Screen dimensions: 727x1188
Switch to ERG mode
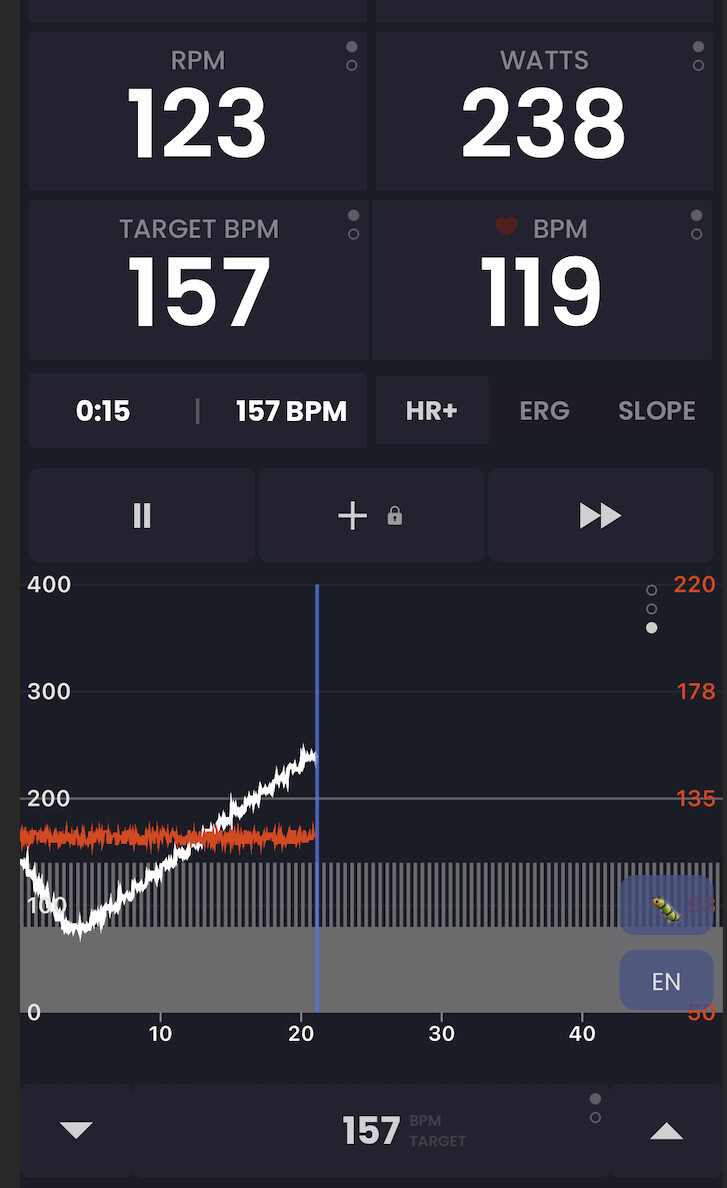pos(544,411)
